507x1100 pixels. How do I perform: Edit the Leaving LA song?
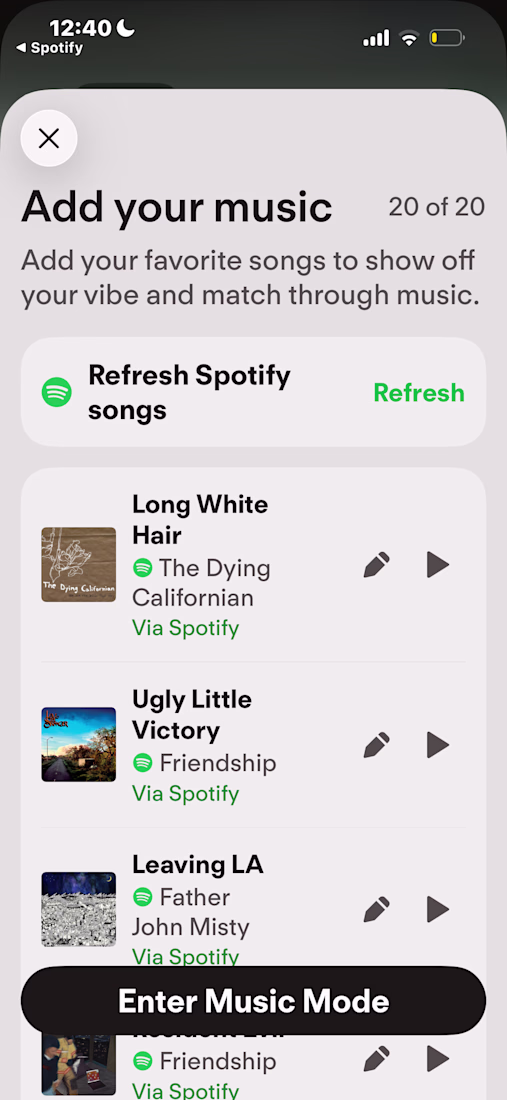pyautogui.click(x=377, y=910)
